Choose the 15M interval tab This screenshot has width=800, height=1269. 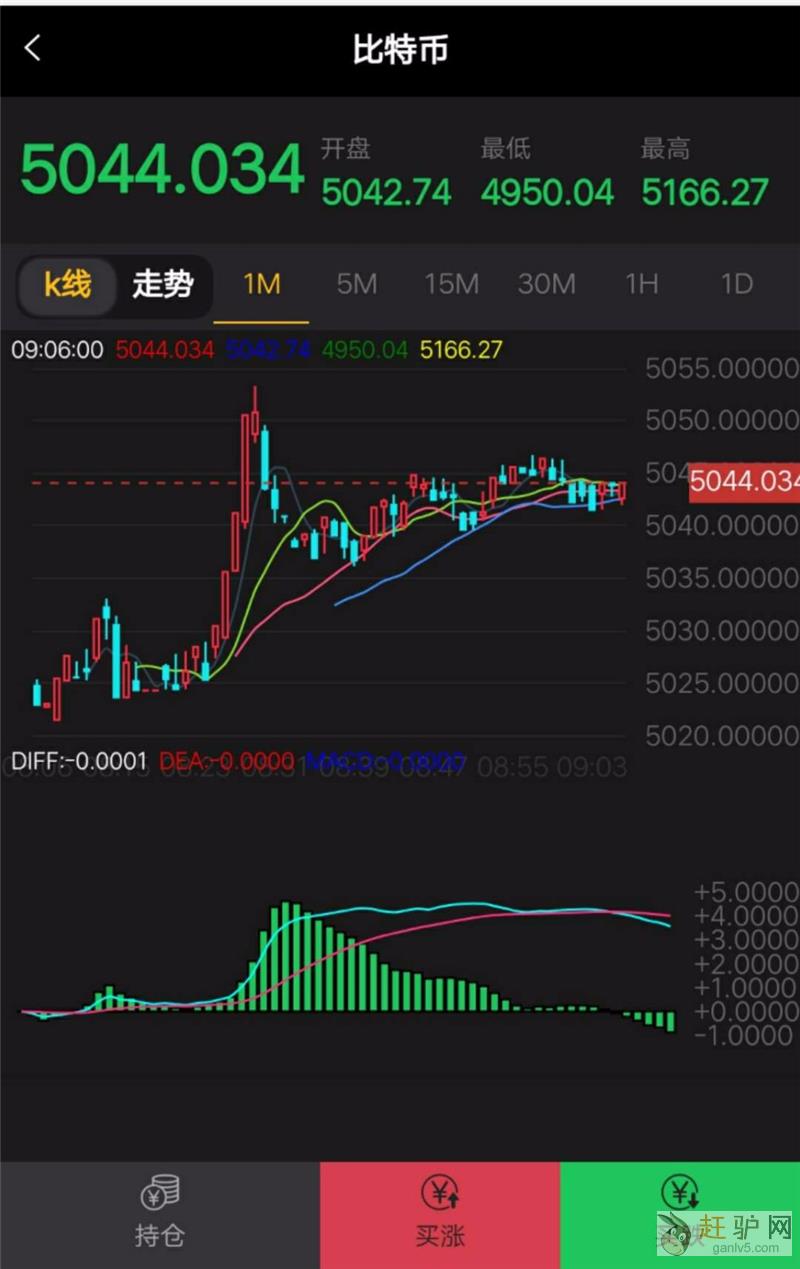451,285
